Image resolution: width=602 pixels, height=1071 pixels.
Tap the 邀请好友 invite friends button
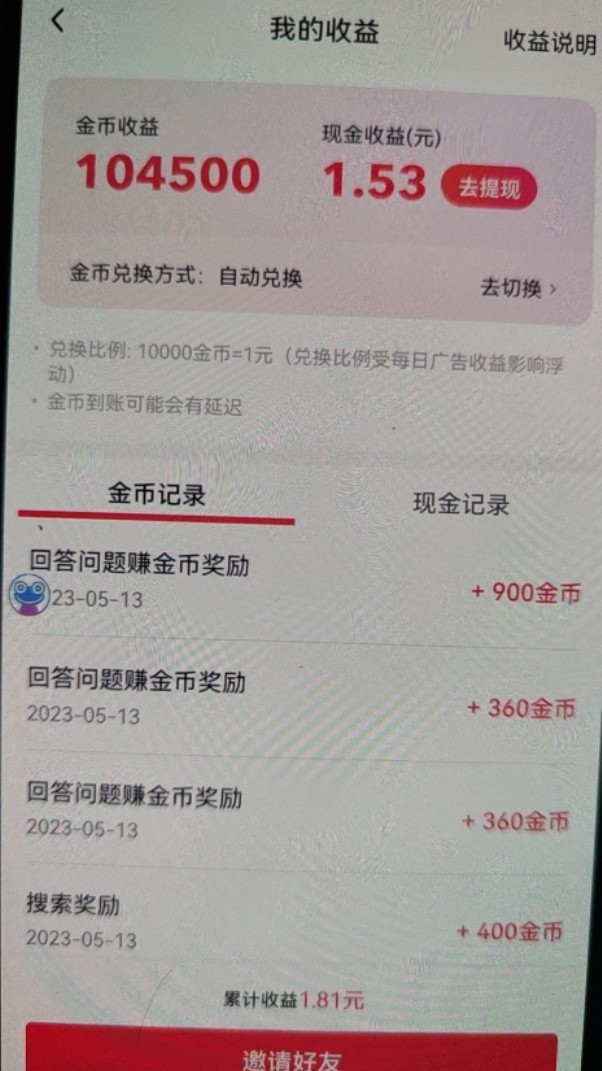(292, 1056)
